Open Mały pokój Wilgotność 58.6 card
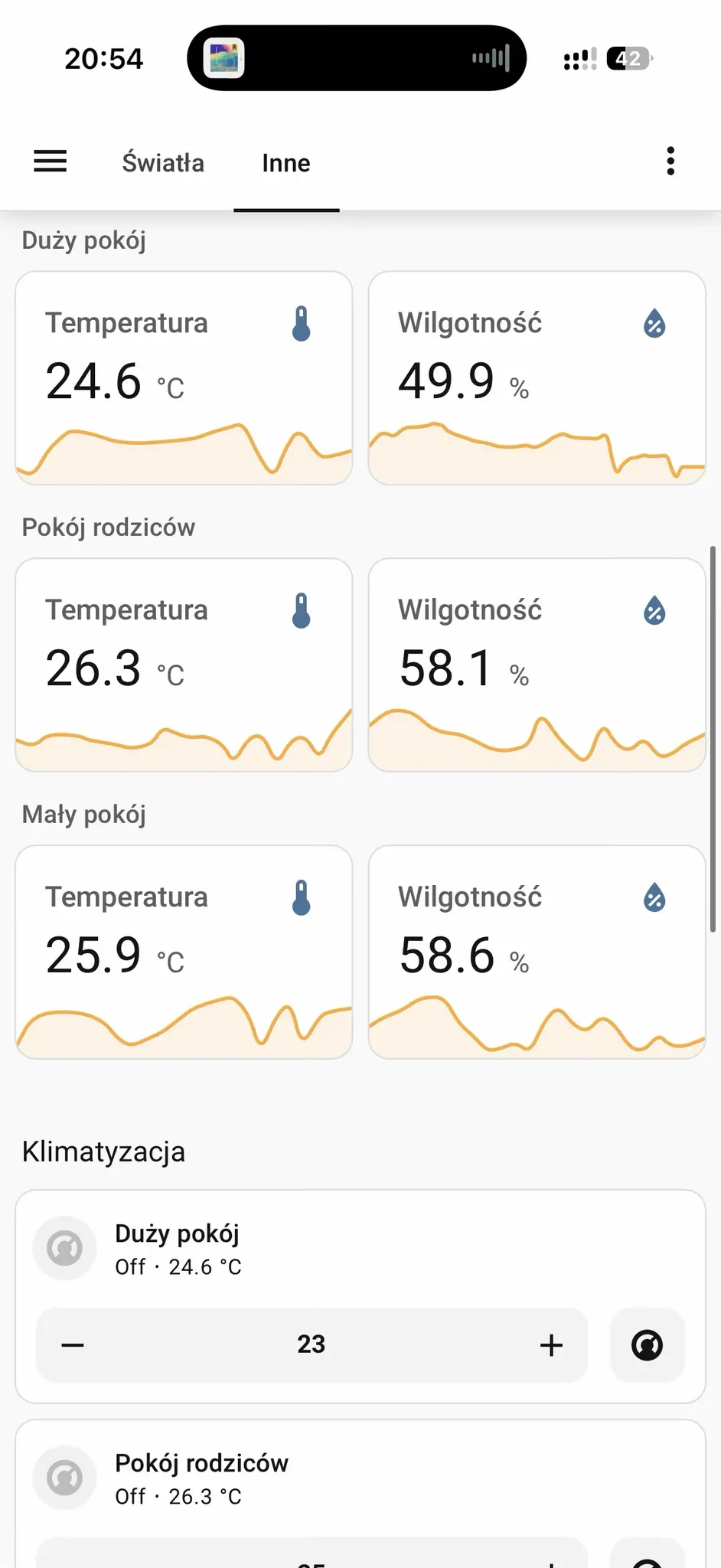 pyautogui.click(x=537, y=952)
